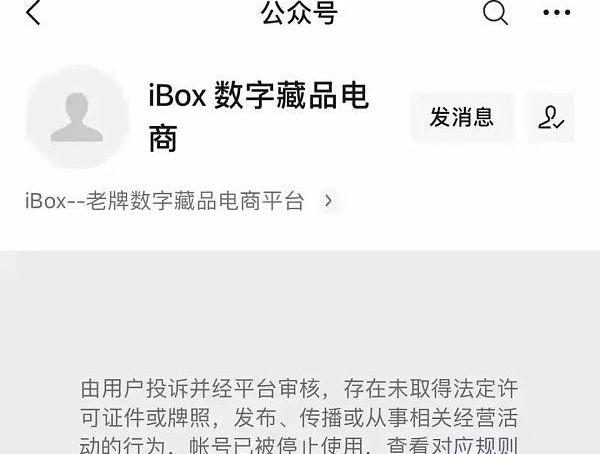This screenshot has width=600, height=454.
Task: Open the three-dot overflow menu
Action: point(556,13)
